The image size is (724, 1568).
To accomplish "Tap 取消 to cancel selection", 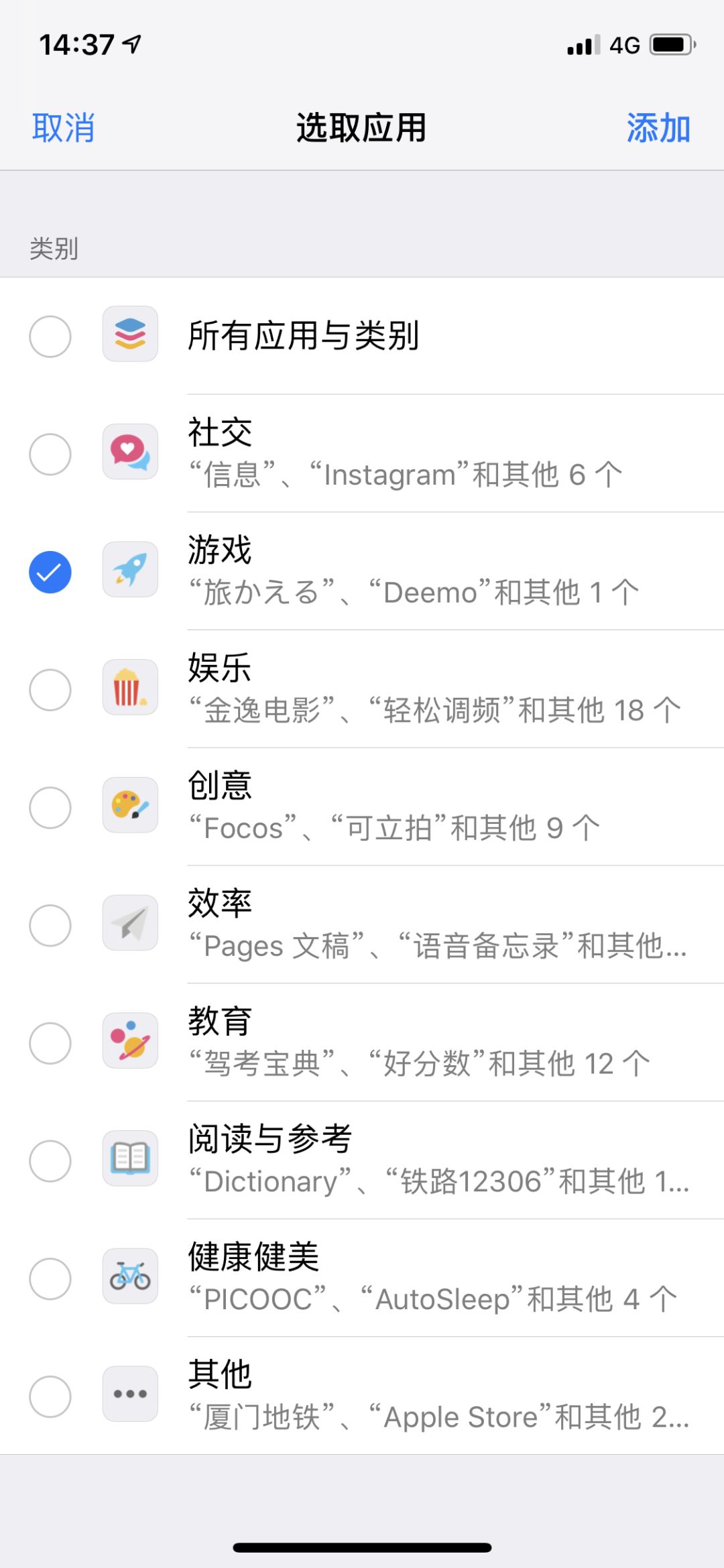I will (x=62, y=127).
